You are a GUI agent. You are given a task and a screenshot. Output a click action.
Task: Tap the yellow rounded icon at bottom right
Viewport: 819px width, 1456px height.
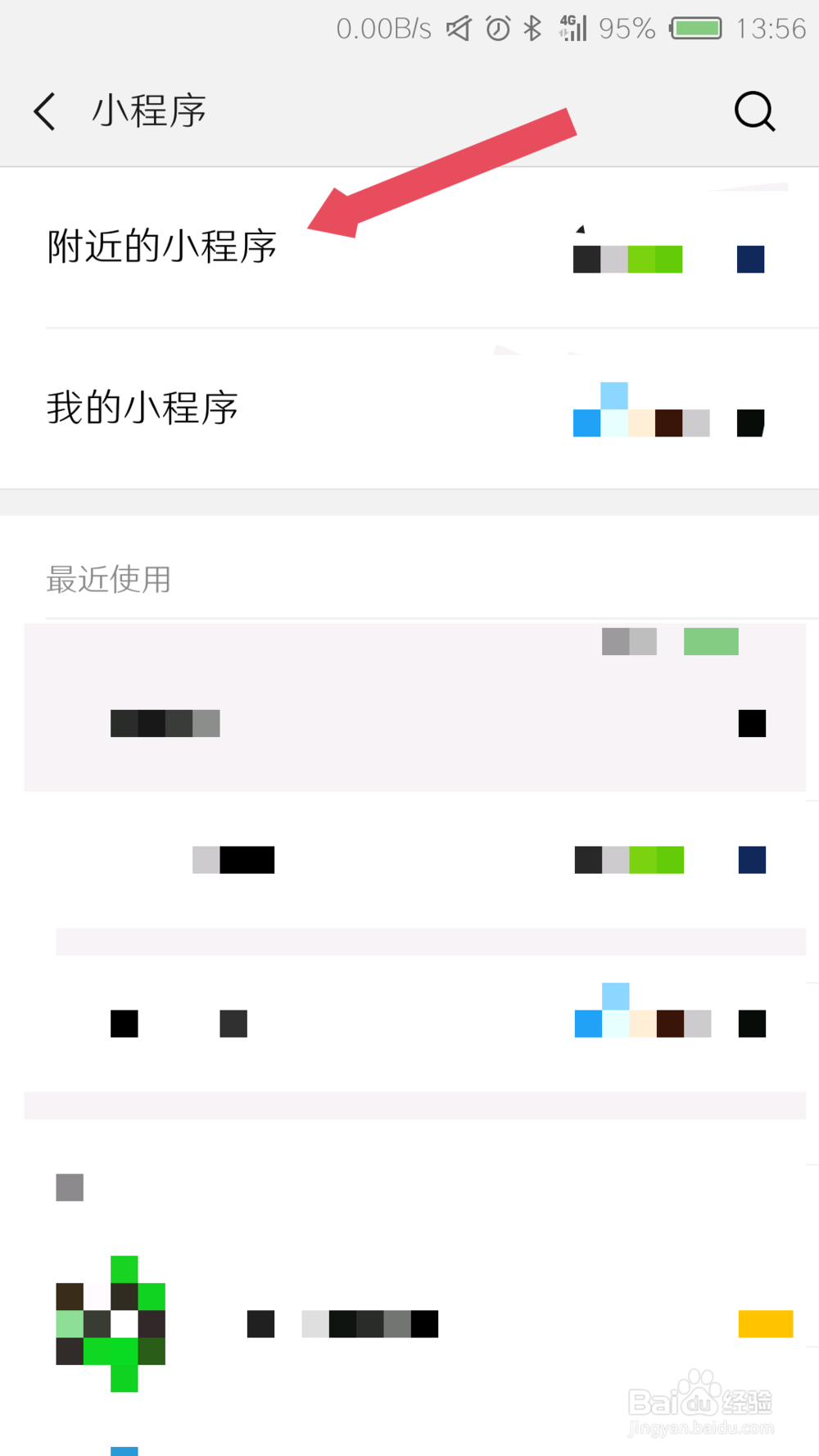click(x=765, y=1324)
